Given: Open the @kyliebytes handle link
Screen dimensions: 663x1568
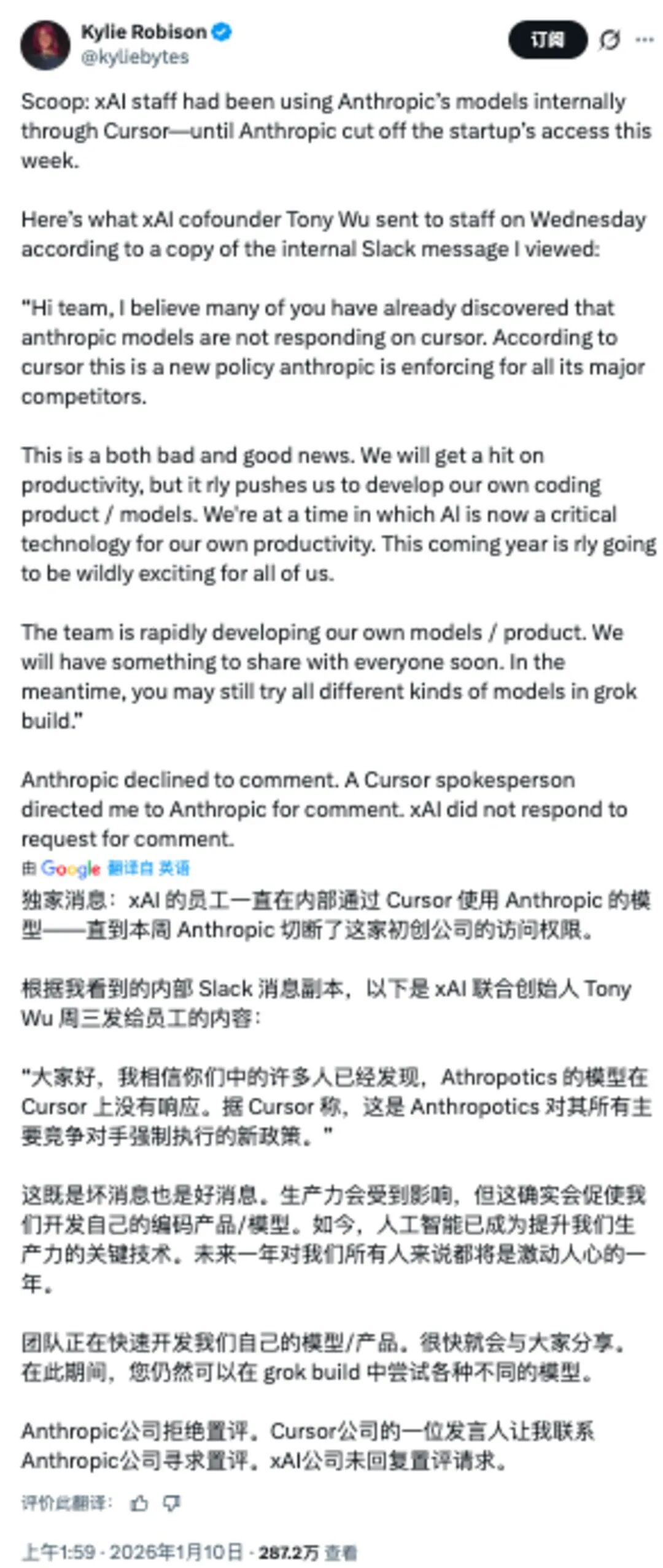Looking at the screenshot, I should click(135, 57).
